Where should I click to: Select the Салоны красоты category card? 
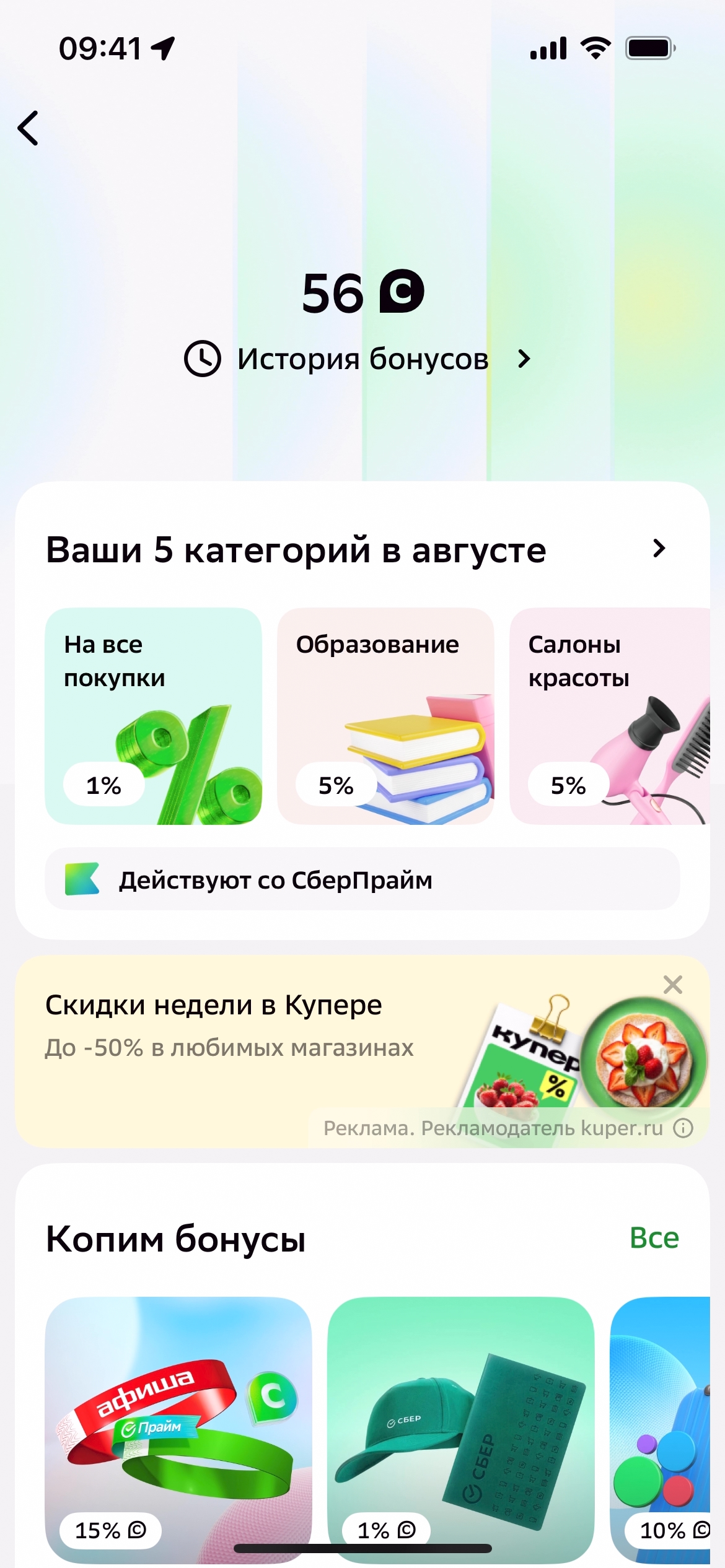click(609, 716)
